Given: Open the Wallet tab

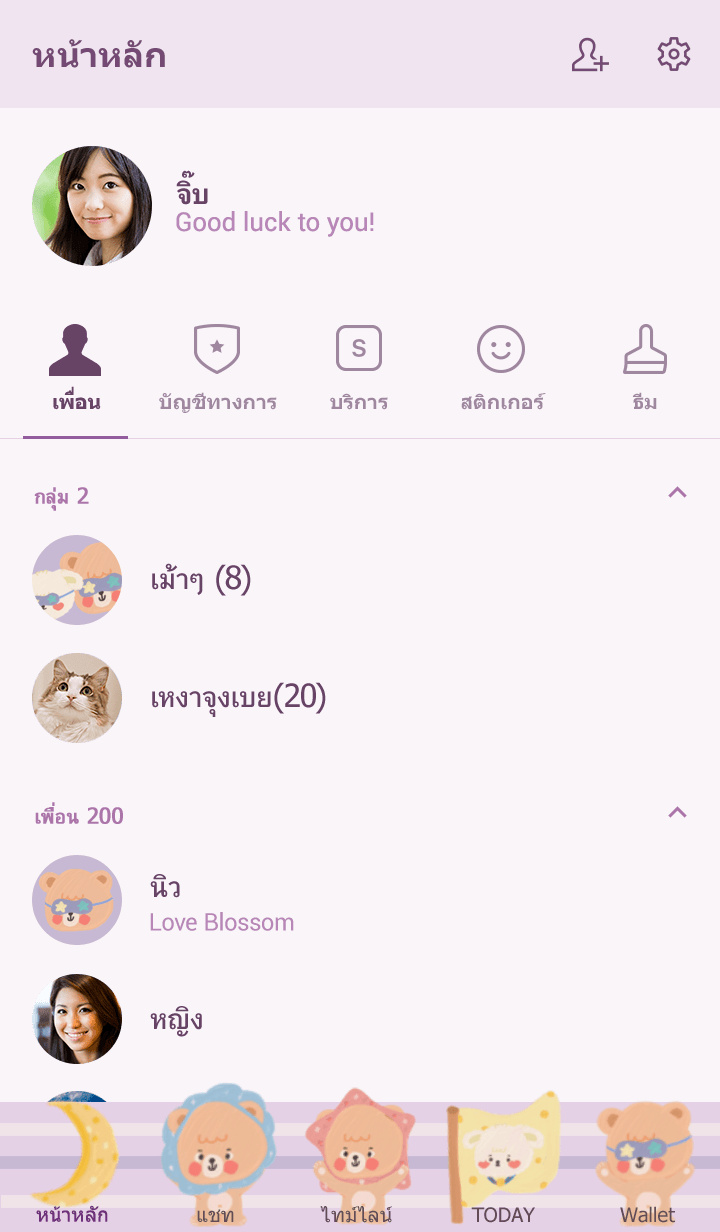Looking at the screenshot, I should 647,1170.
